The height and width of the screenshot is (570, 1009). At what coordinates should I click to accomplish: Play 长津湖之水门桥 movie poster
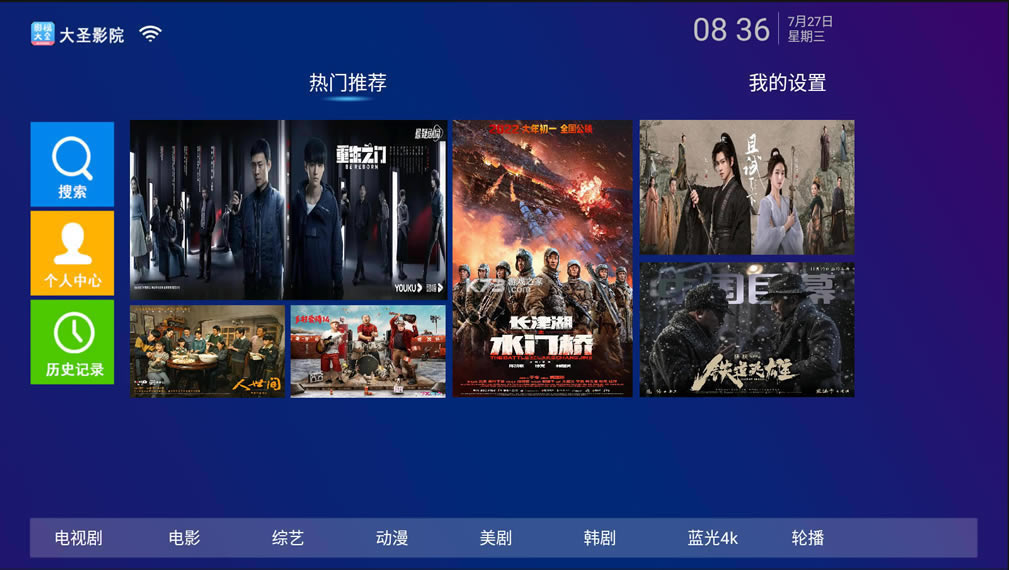click(542, 258)
